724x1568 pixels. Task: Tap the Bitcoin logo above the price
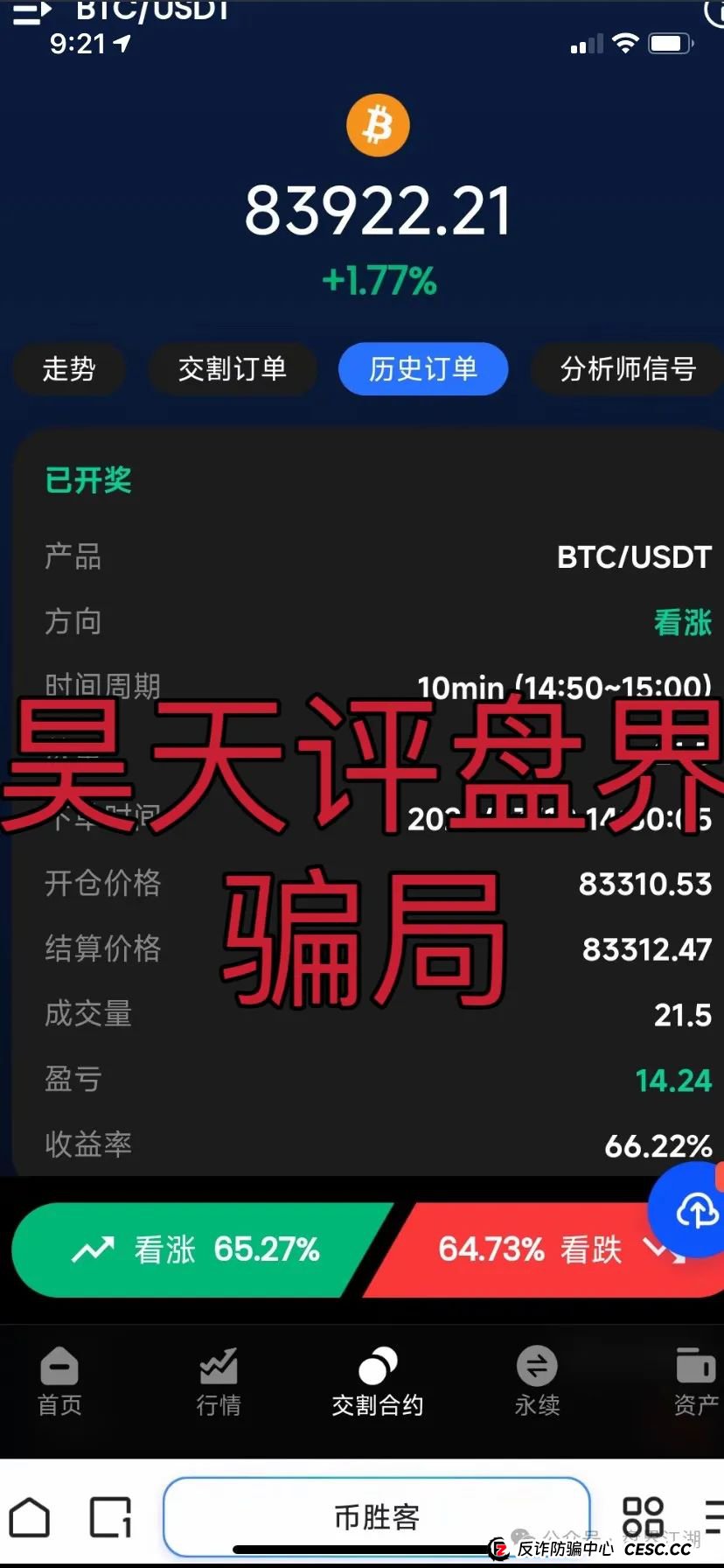(x=377, y=124)
